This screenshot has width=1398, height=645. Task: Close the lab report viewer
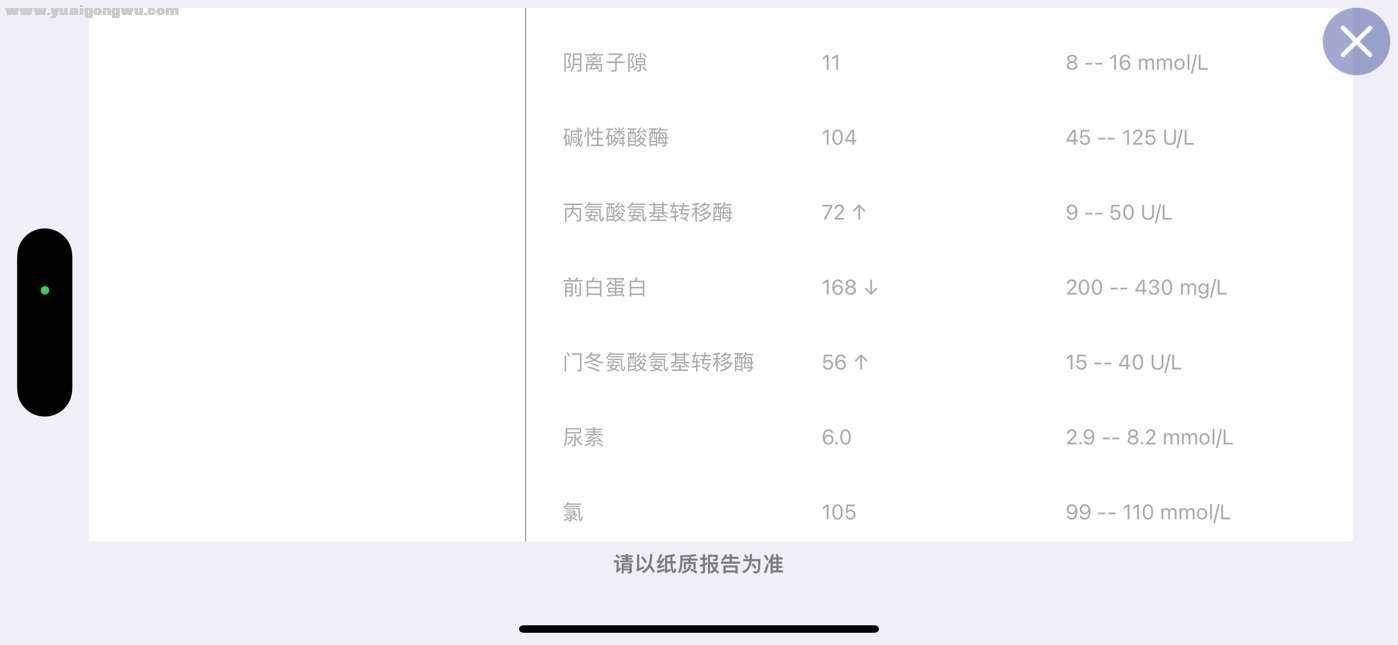[x=1356, y=42]
